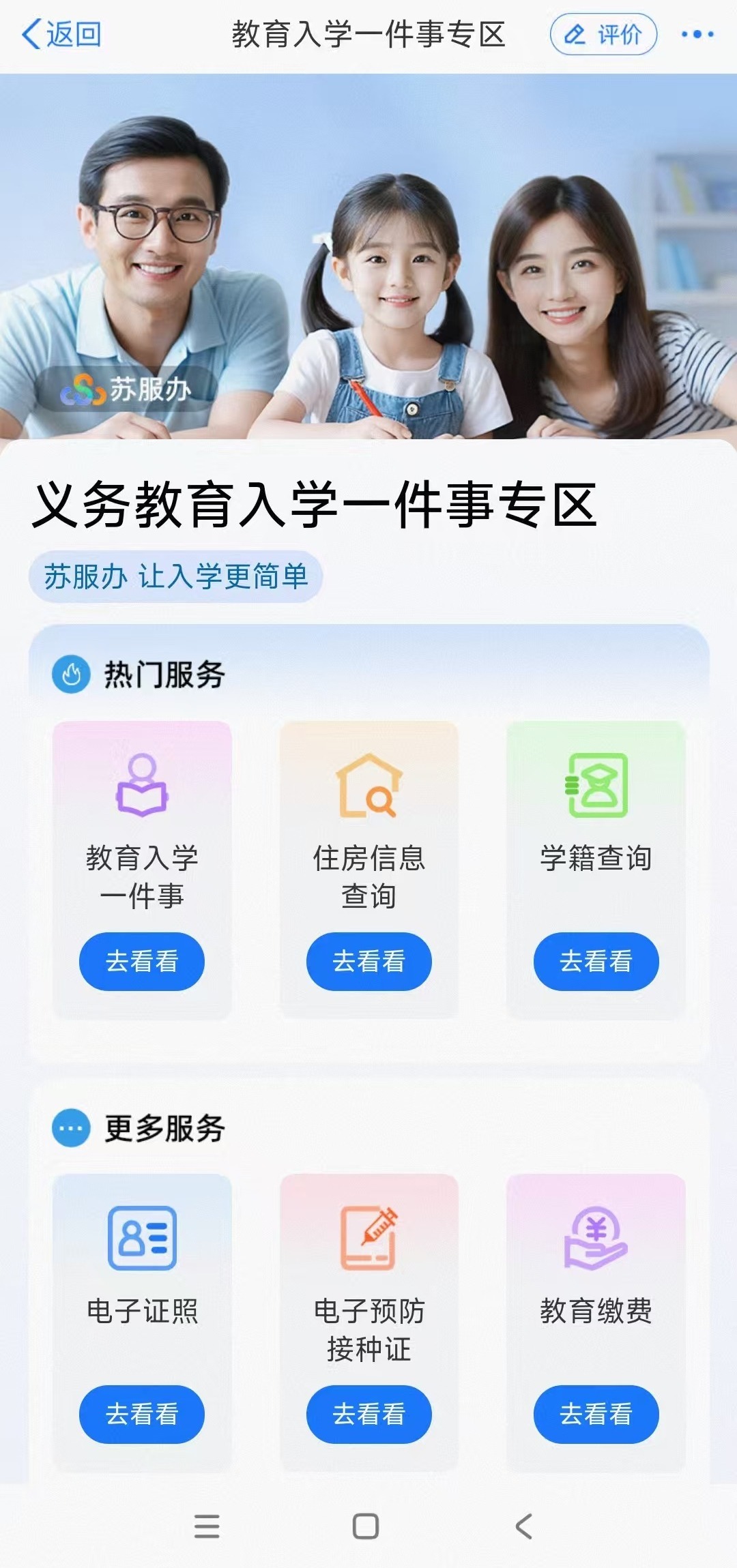Tap 去看看 under 学籍查询
Image resolution: width=737 pixels, height=1568 pixels.
pyautogui.click(x=596, y=961)
